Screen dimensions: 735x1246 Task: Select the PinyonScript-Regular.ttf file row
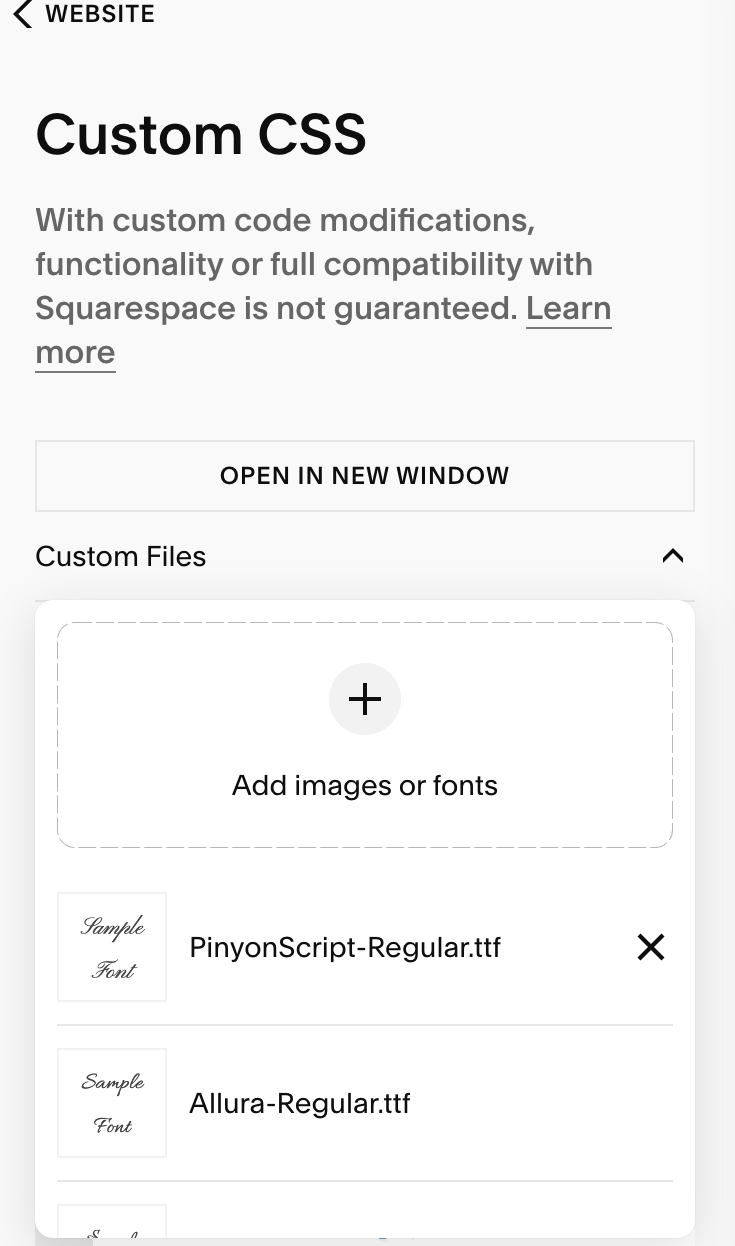pyautogui.click(x=365, y=947)
